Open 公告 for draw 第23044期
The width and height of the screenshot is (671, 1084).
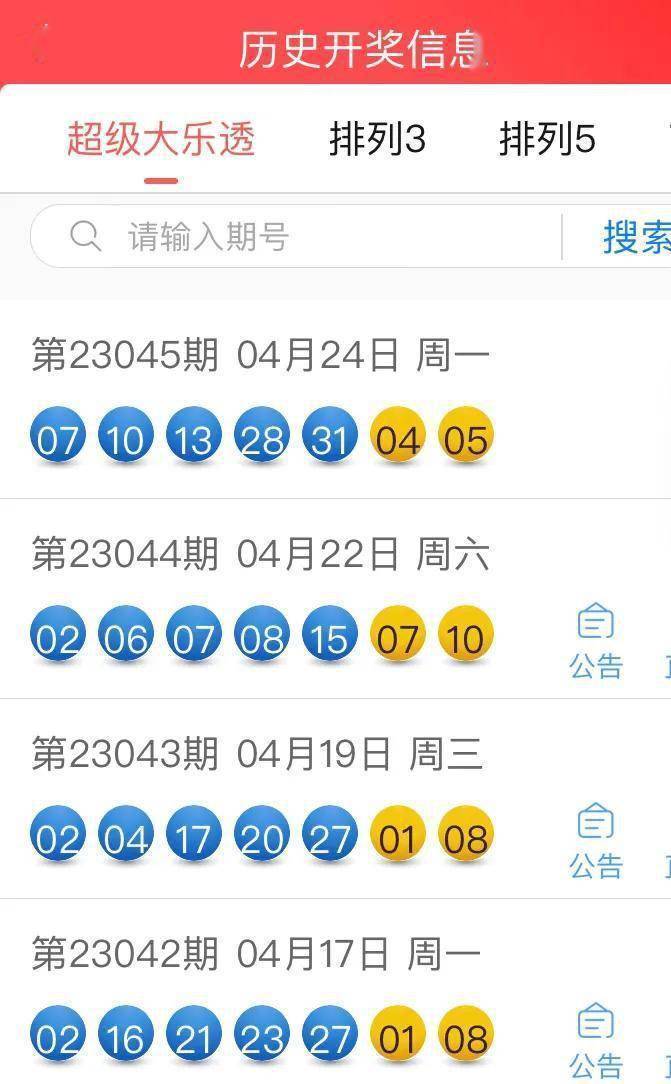(596, 641)
